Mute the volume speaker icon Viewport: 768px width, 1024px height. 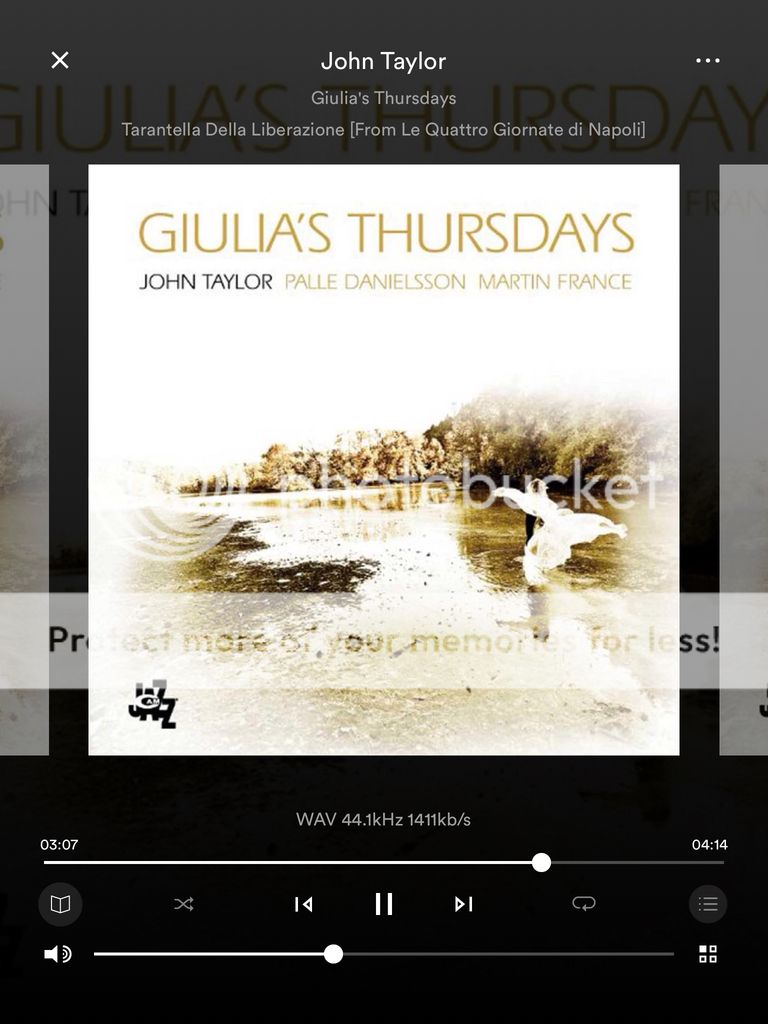(x=58, y=954)
